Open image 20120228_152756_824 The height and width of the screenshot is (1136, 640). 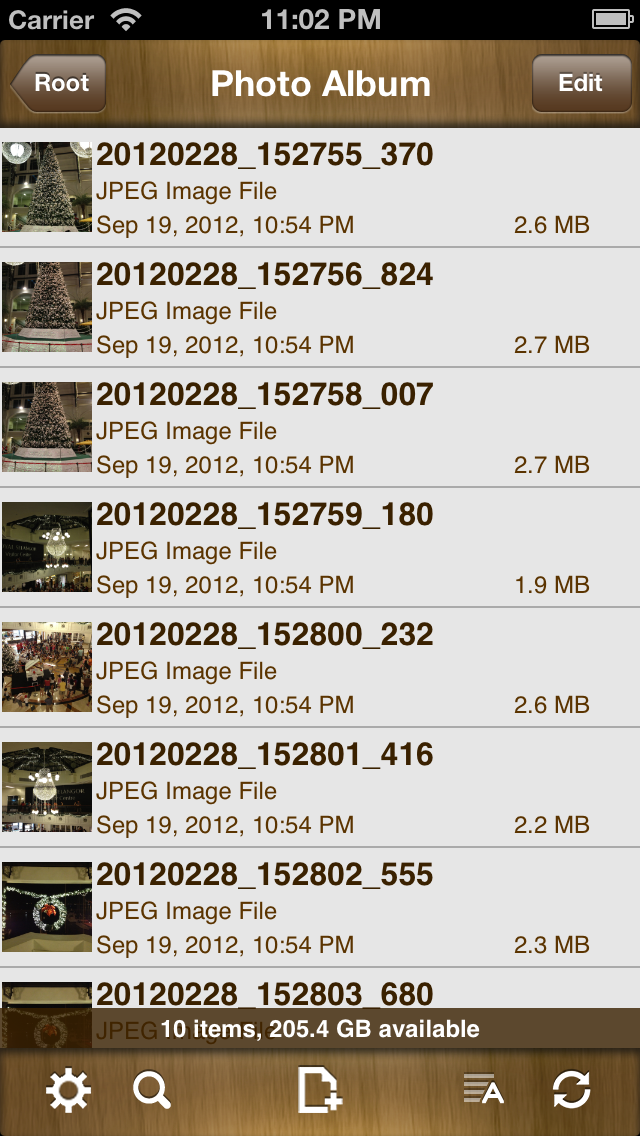[320, 308]
